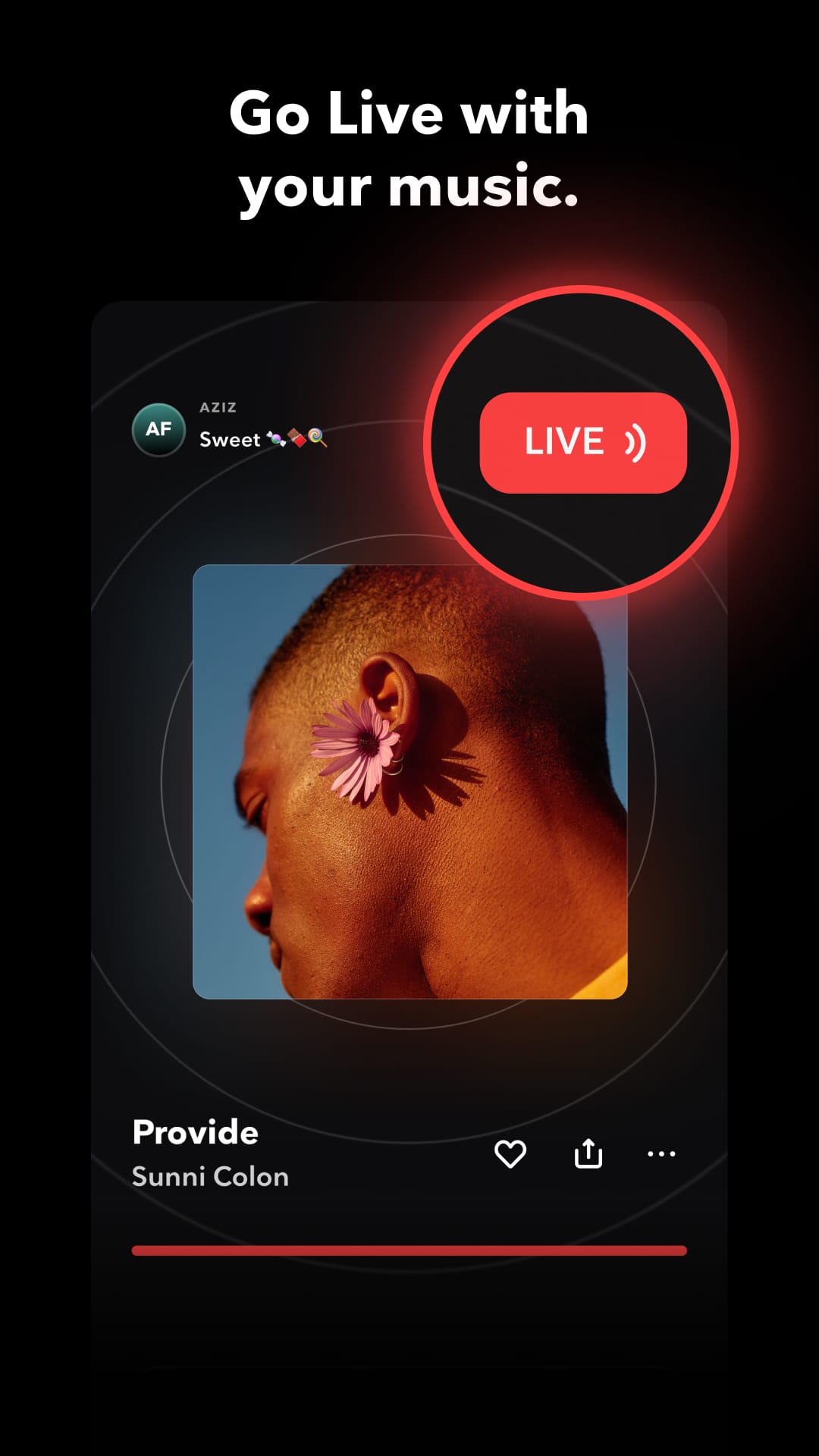Select the "Sweet" status text
Screen dimensions: 819x1456
(230, 438)
